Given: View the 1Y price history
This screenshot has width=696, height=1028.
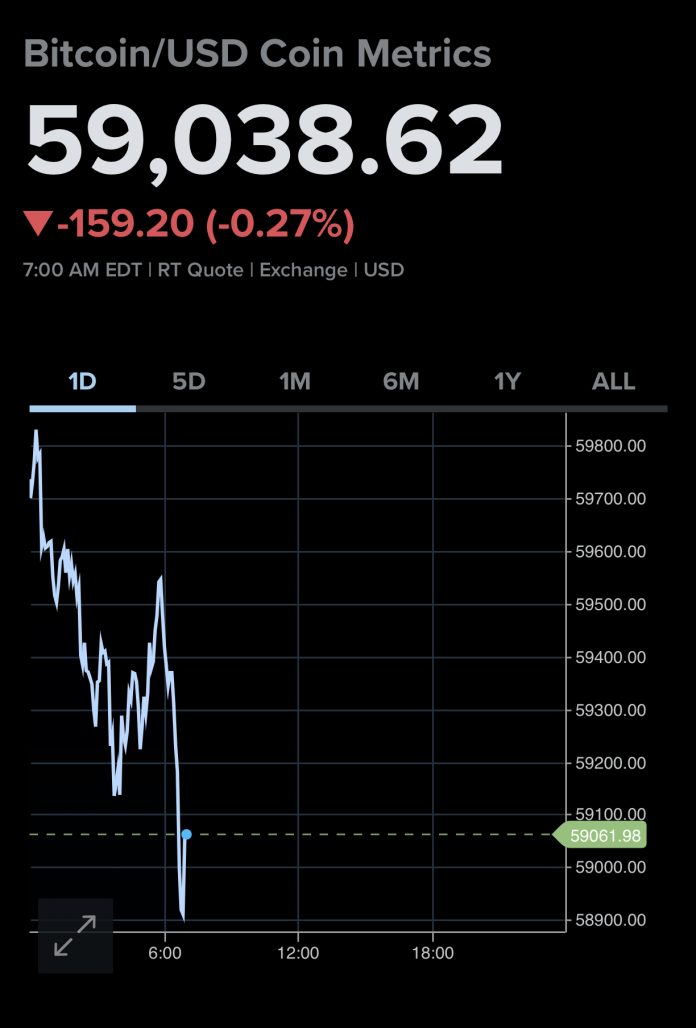Looking at the screenshot, I should coord(507,381).
